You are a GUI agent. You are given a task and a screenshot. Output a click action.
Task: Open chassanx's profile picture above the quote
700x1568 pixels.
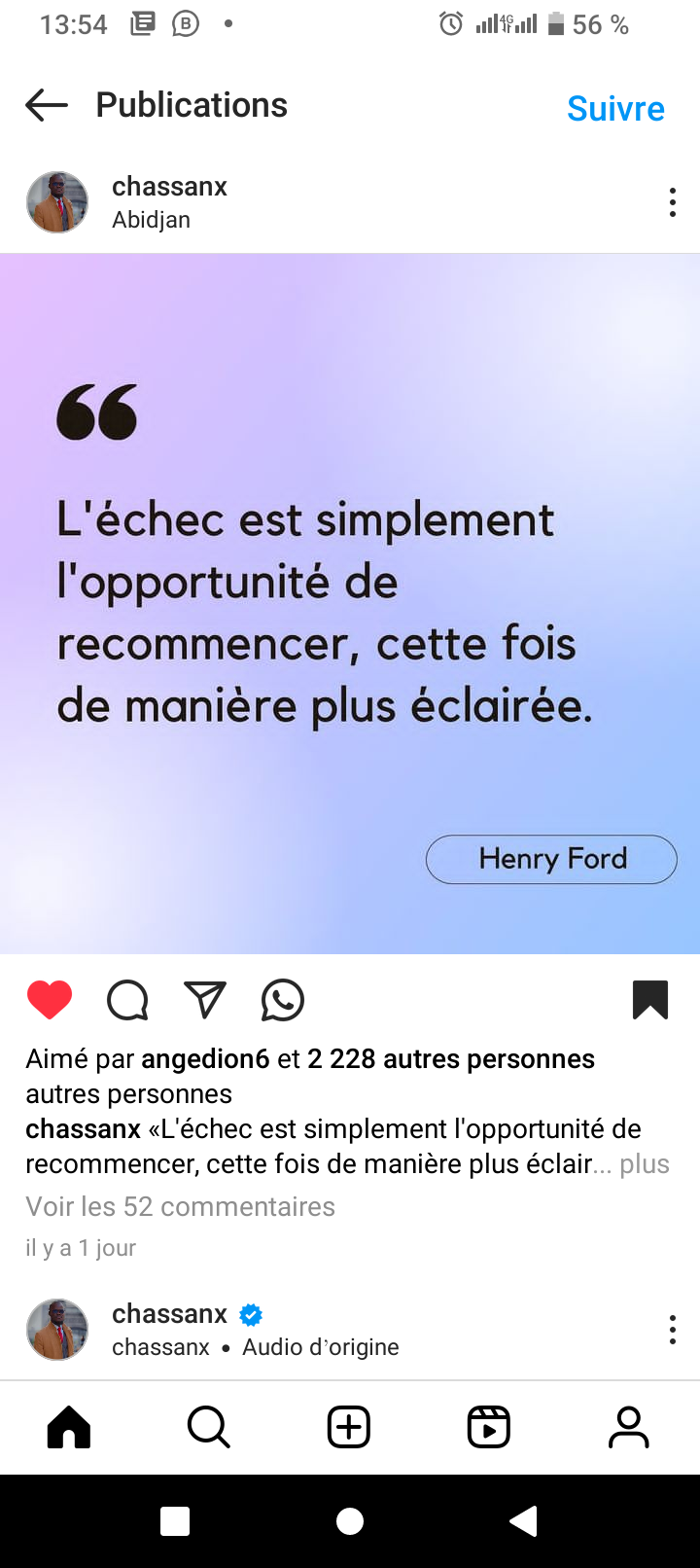tap(57, 203)
